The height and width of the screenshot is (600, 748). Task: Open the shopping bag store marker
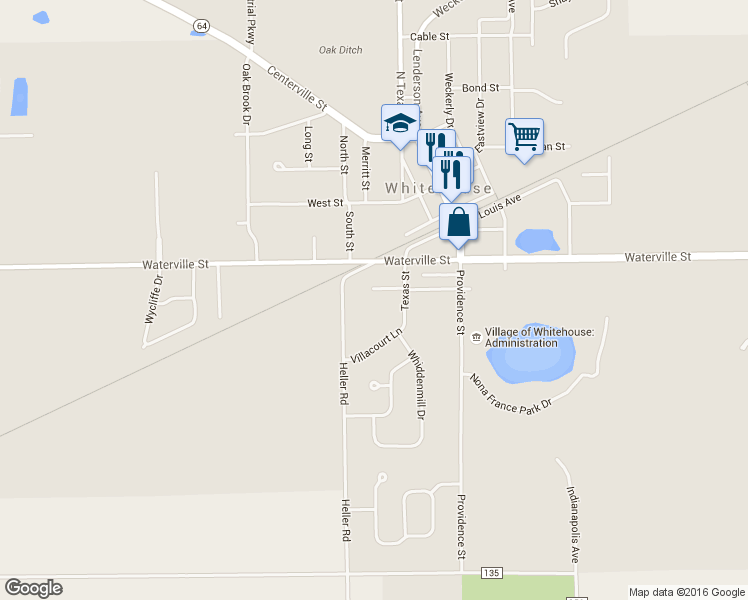click(x=458, y=225)
